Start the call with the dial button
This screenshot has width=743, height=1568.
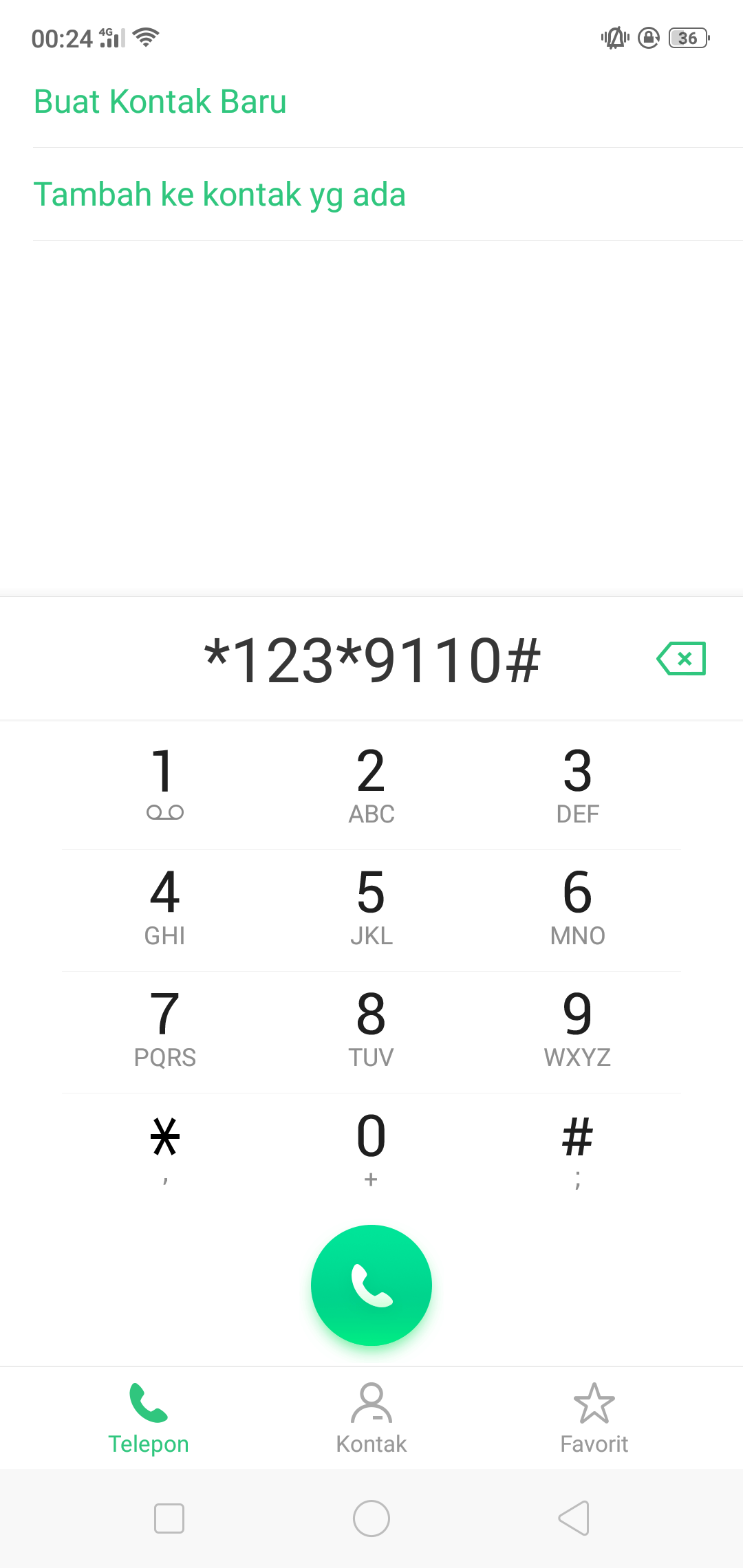371,1285
